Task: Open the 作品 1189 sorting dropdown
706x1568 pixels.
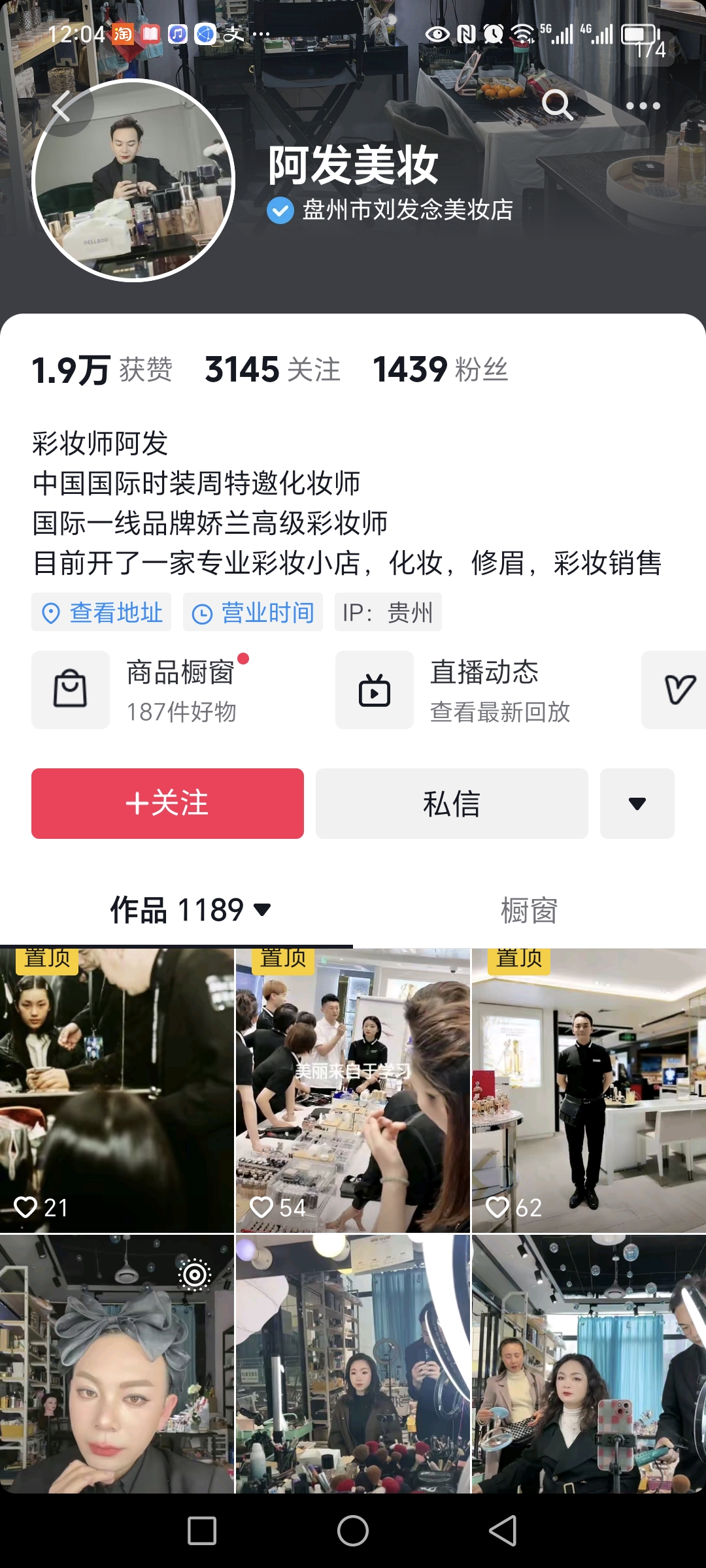Action: [190, 910]
